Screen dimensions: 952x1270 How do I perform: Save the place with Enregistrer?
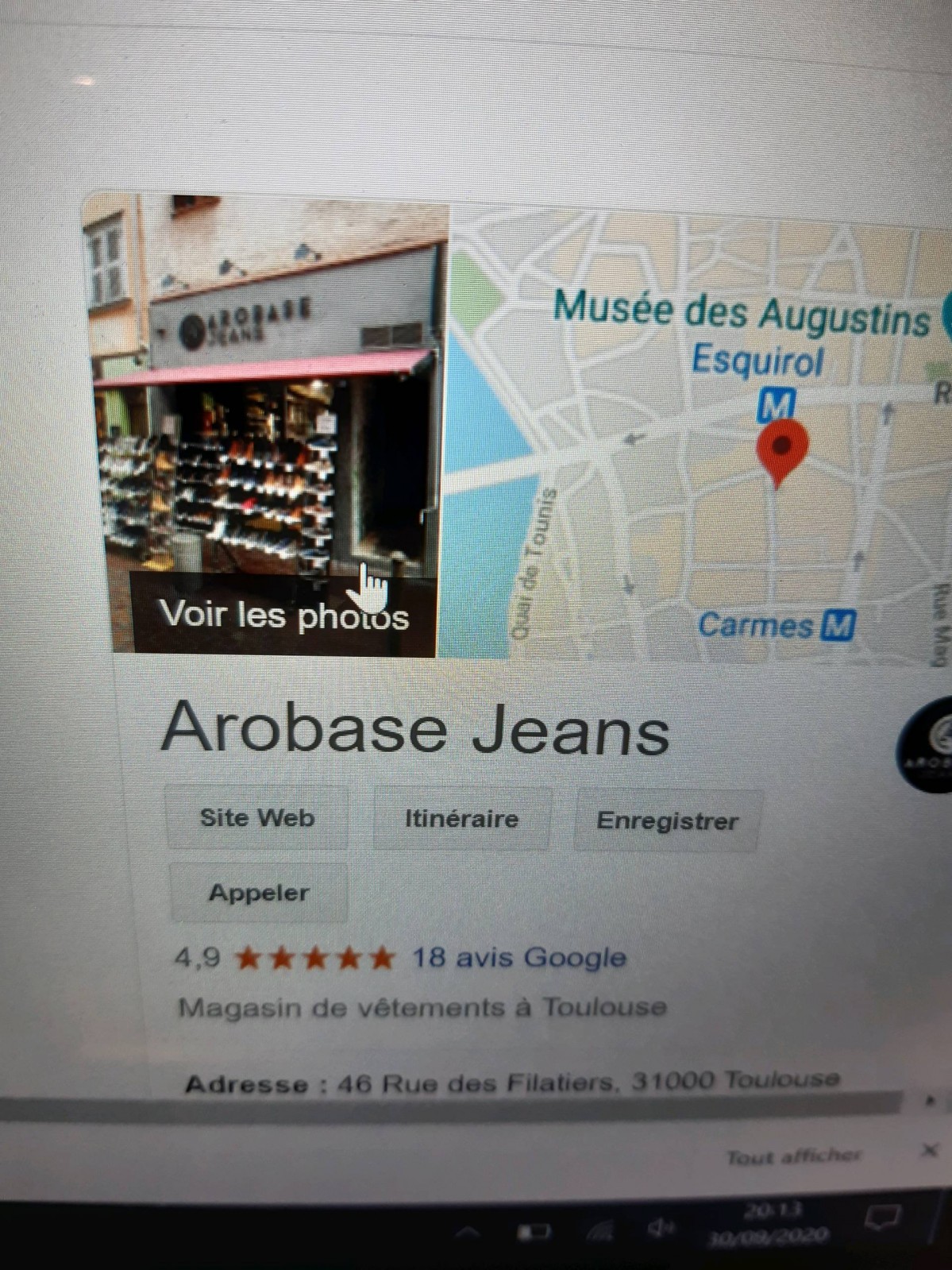[667, 821]
